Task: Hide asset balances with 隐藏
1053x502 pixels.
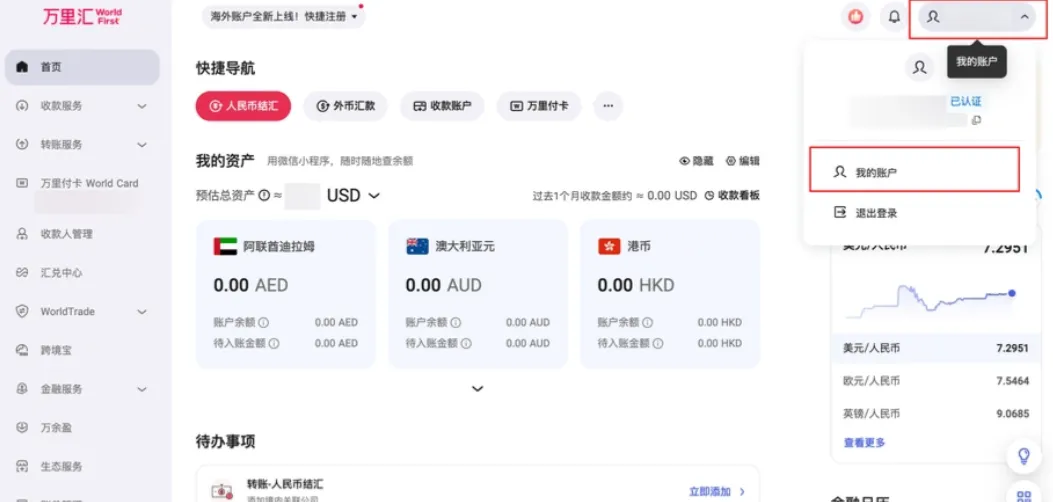Action: coord(696,161)
